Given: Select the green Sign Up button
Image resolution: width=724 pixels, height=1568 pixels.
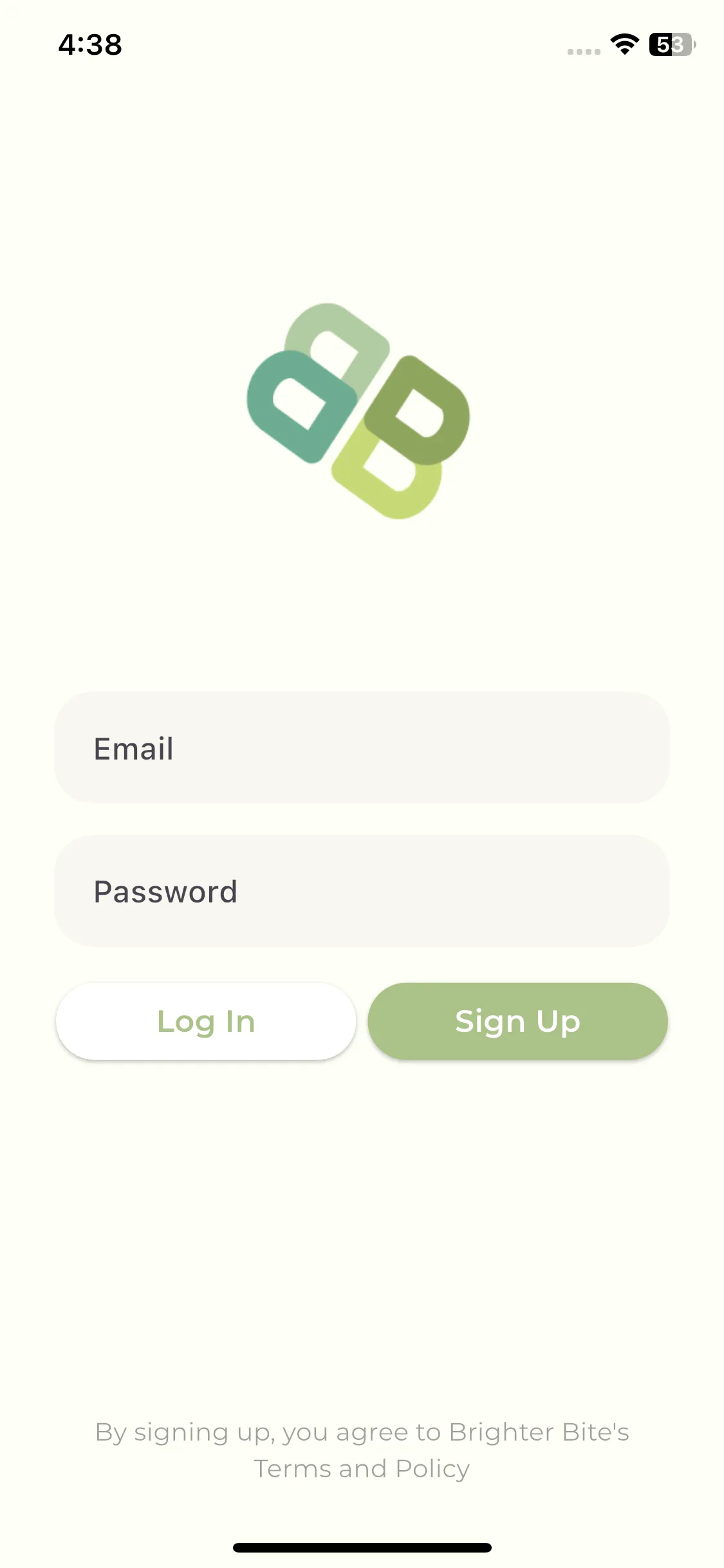Looking at the screenshot, I should tap(517, 1021).
